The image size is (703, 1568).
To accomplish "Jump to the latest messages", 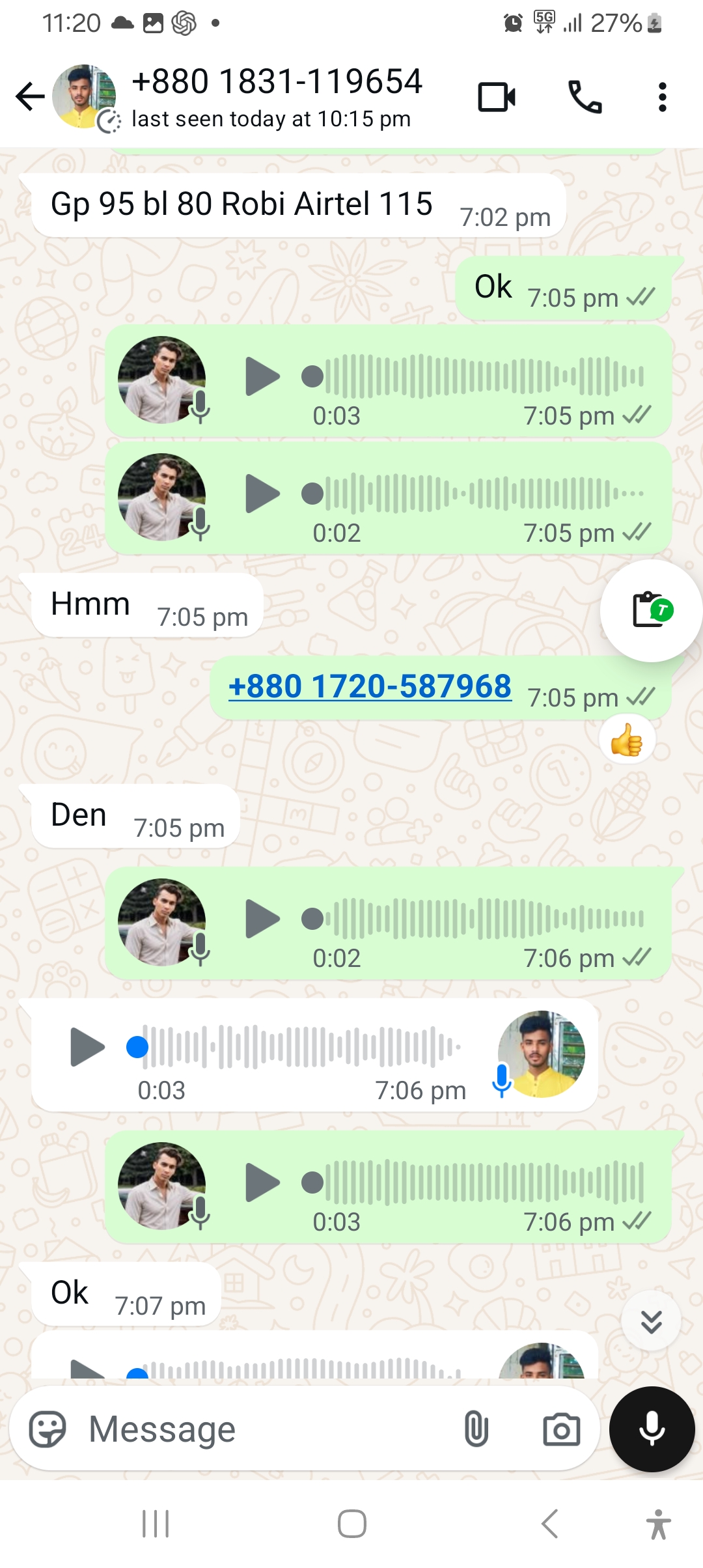I will 651,1321.
